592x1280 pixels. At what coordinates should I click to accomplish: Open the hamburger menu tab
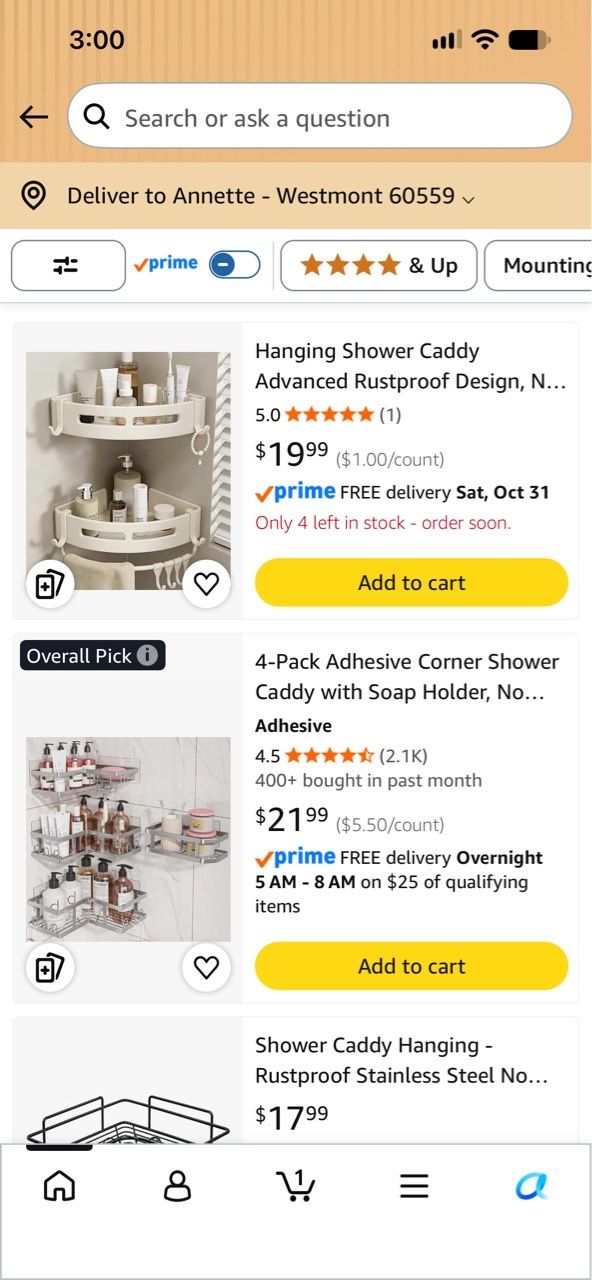[x=414, y=1186]
